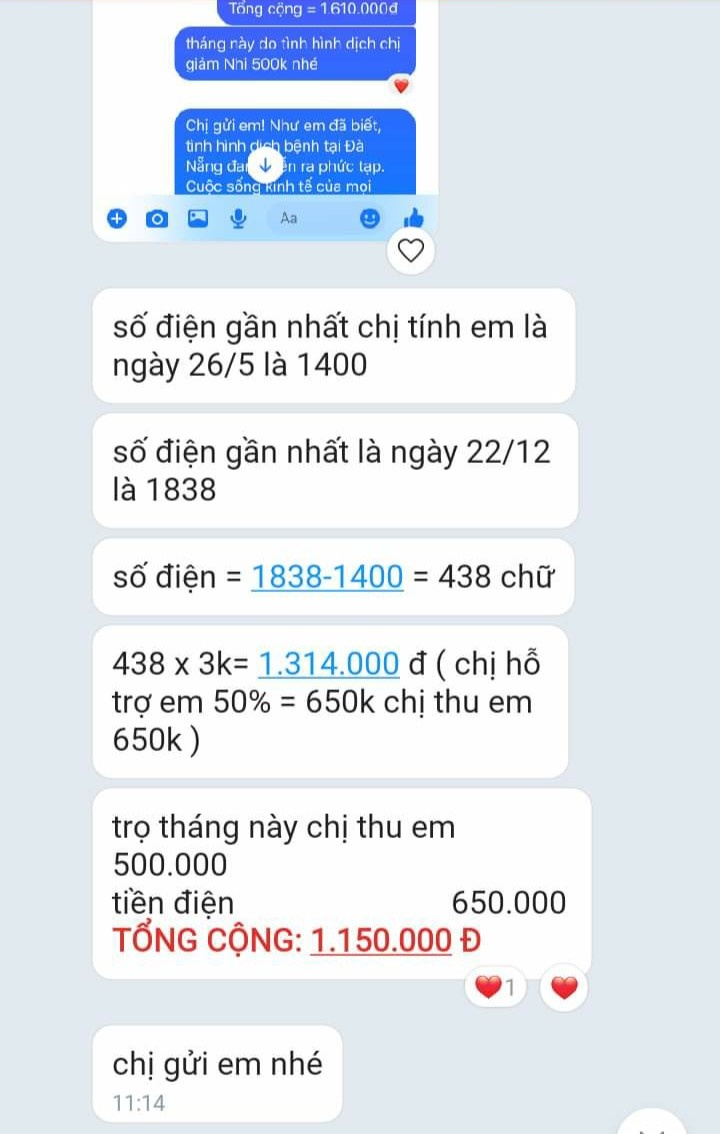Image resolution: width=720 pixels, height=1134 pixels.
Task: Click the underlined 1.314.000 đ amount
Action: [x=327, y=663]
